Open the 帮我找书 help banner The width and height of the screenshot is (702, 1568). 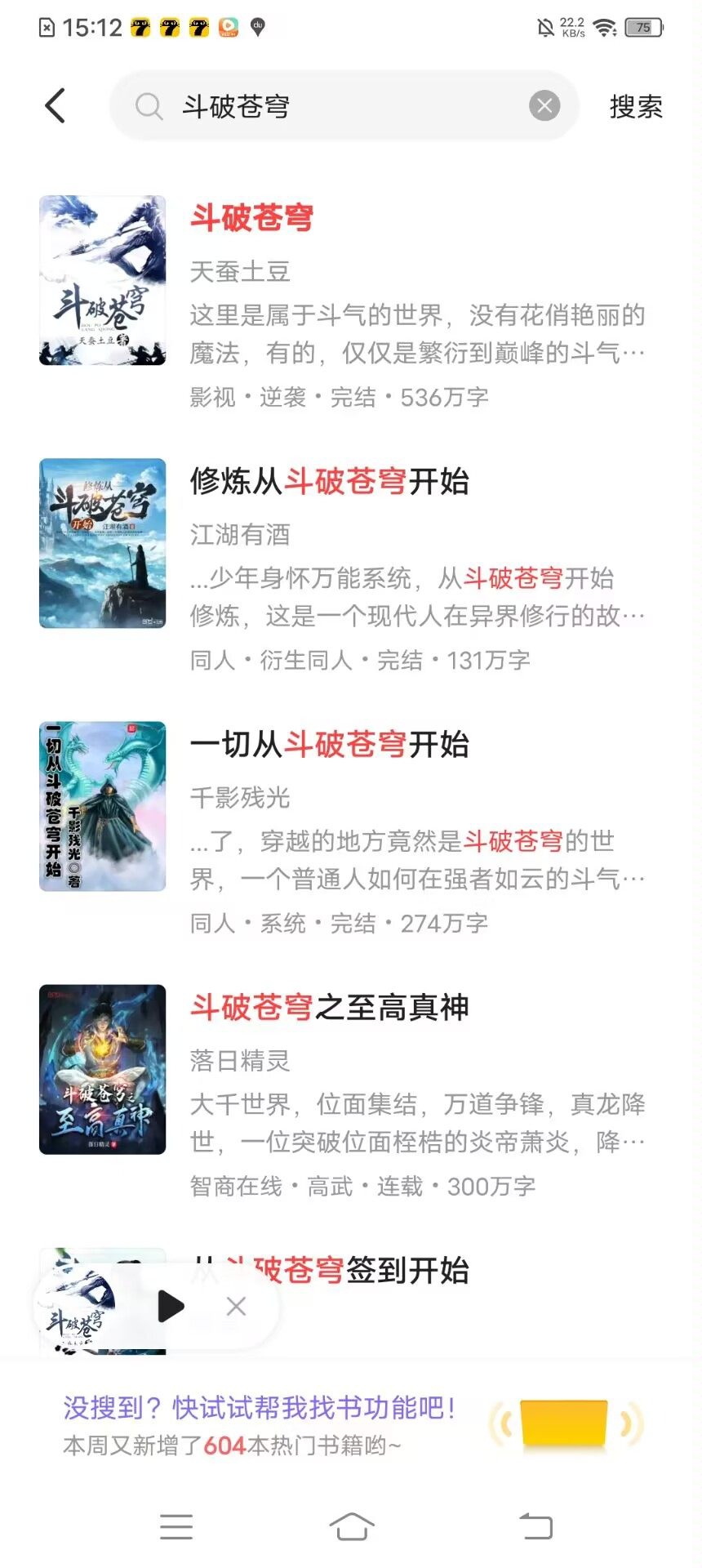click(x=351, y=1425)
